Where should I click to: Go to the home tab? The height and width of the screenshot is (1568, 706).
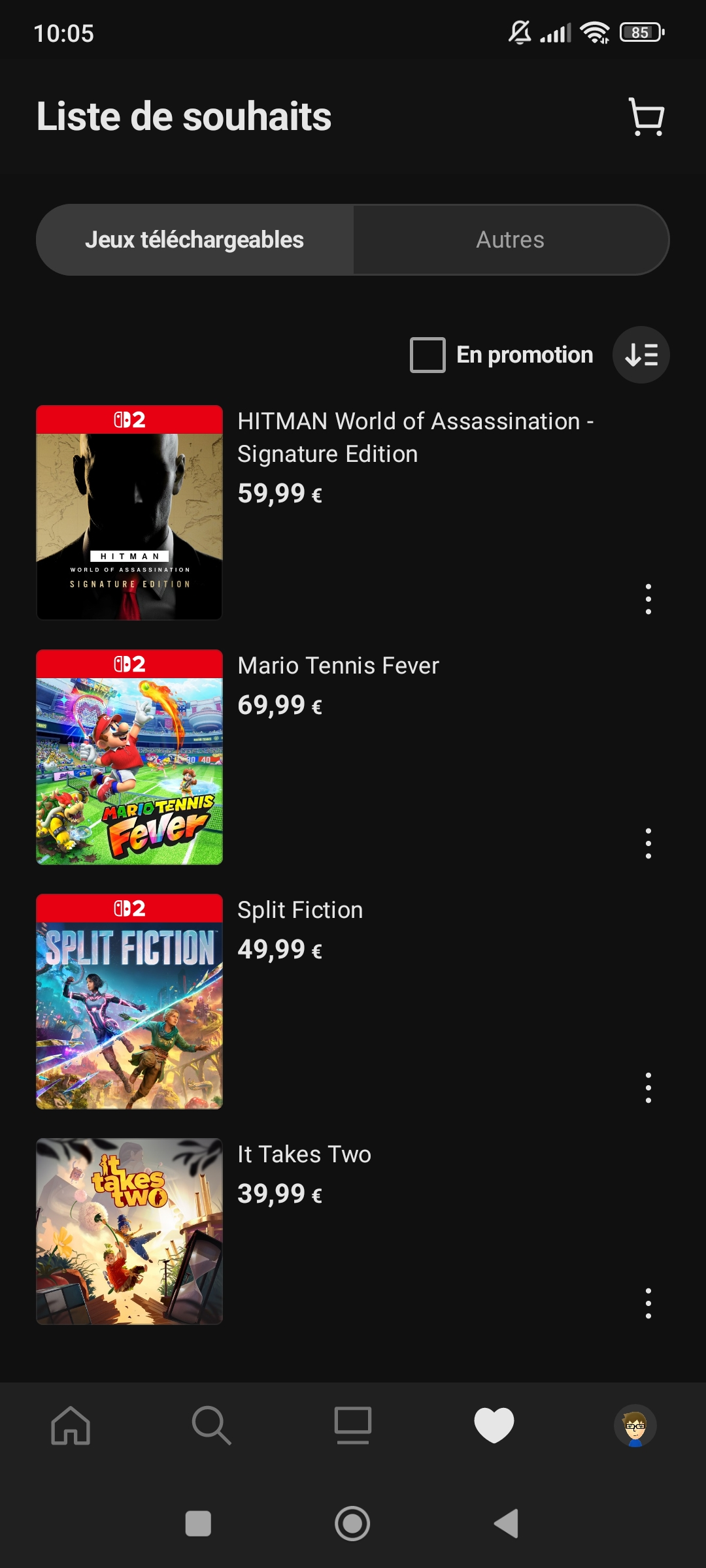[x=71, y=1426]
